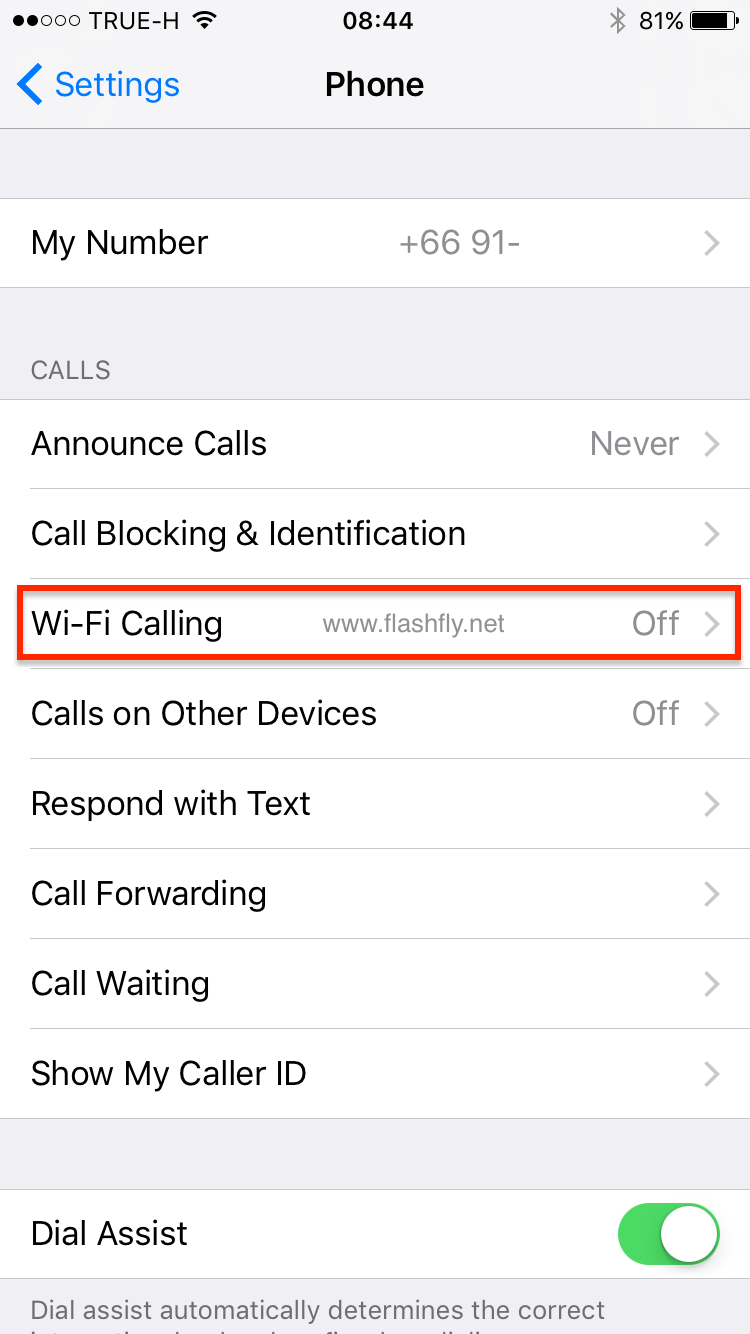Screen dimensions: 750x1334
Task: Open Wi-Fi Calling settings
Action: point(375,624)
